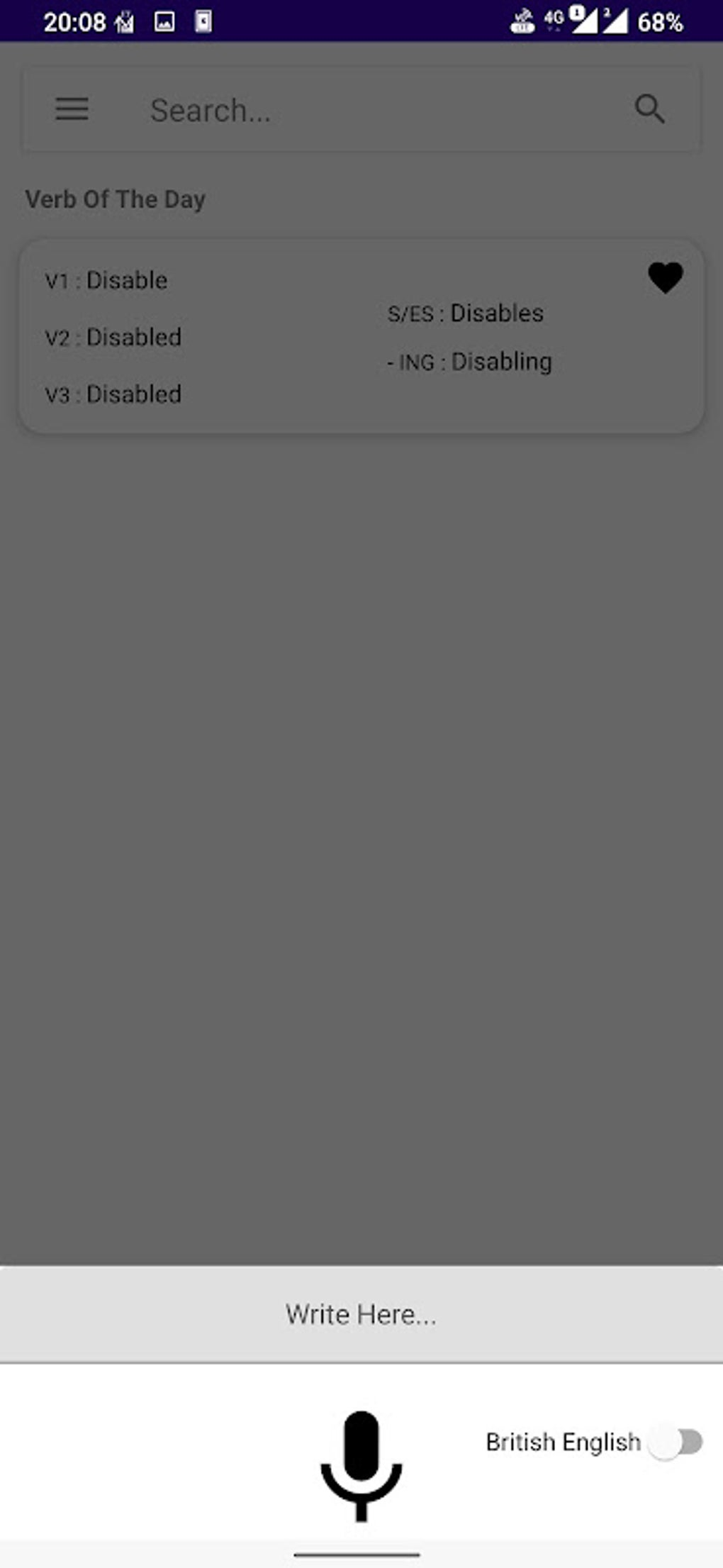The height and width of the screenshot is (1568, 723).
Task: Open the hamburger drawer menu
Action: 72,109
